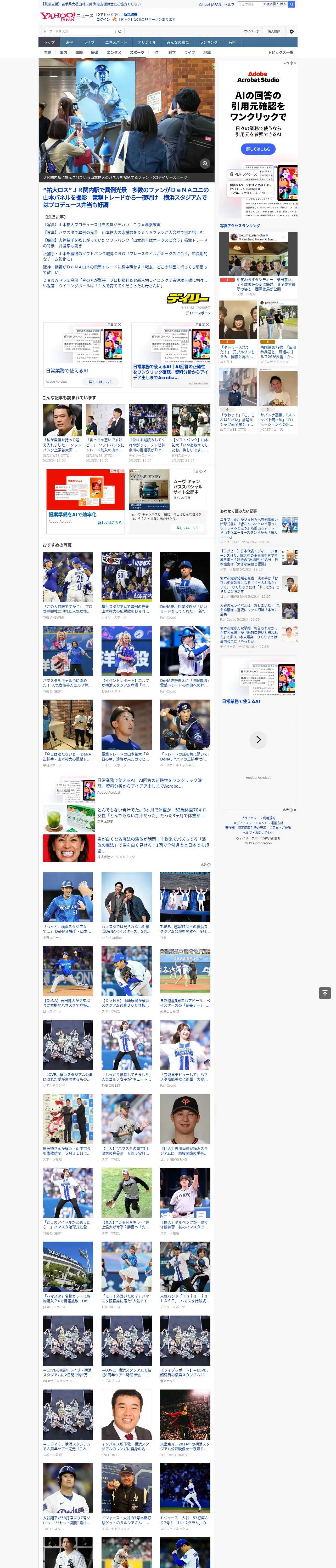Tap the back-to-top arrow button
This screenshot has height=1568, width=336.
(325, 993)
